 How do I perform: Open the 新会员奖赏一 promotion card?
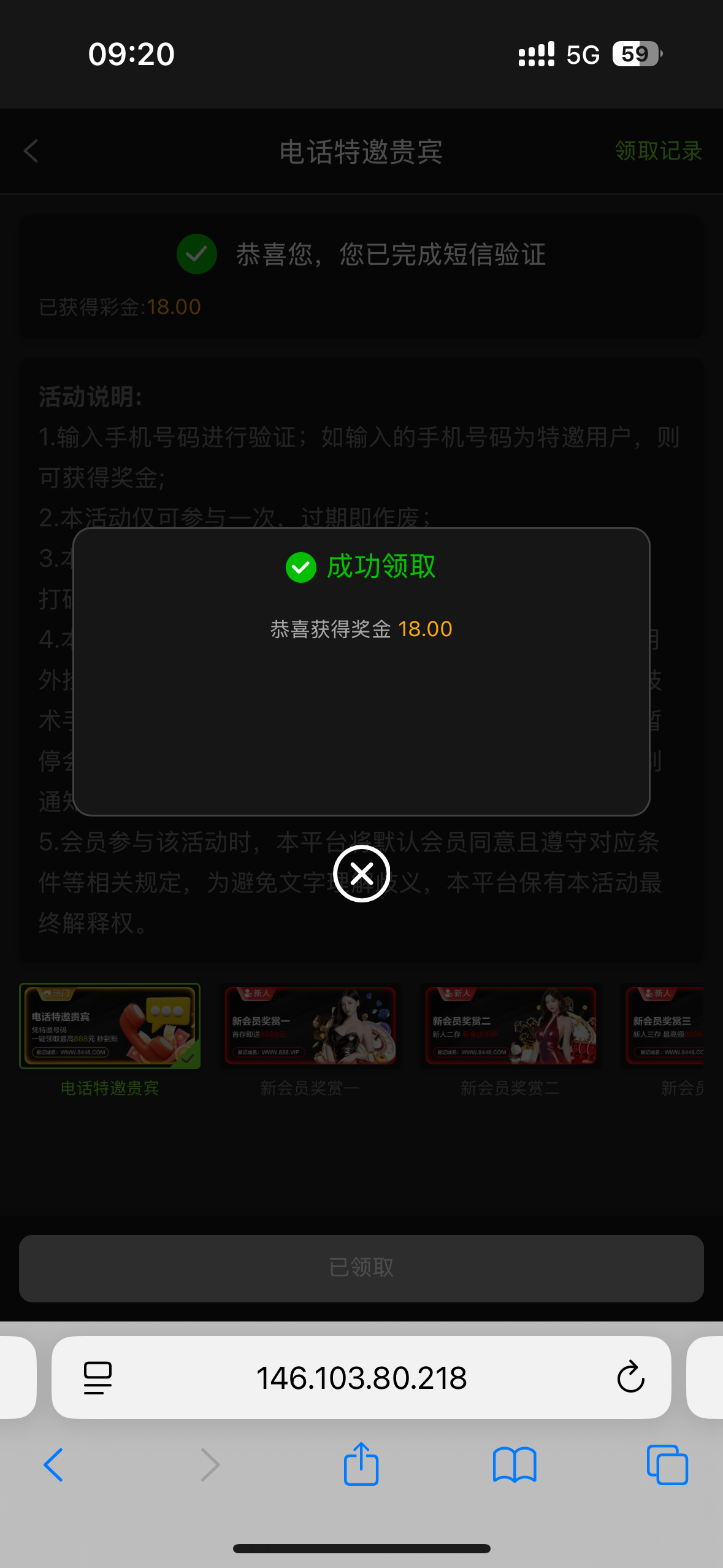(310, 1027)
